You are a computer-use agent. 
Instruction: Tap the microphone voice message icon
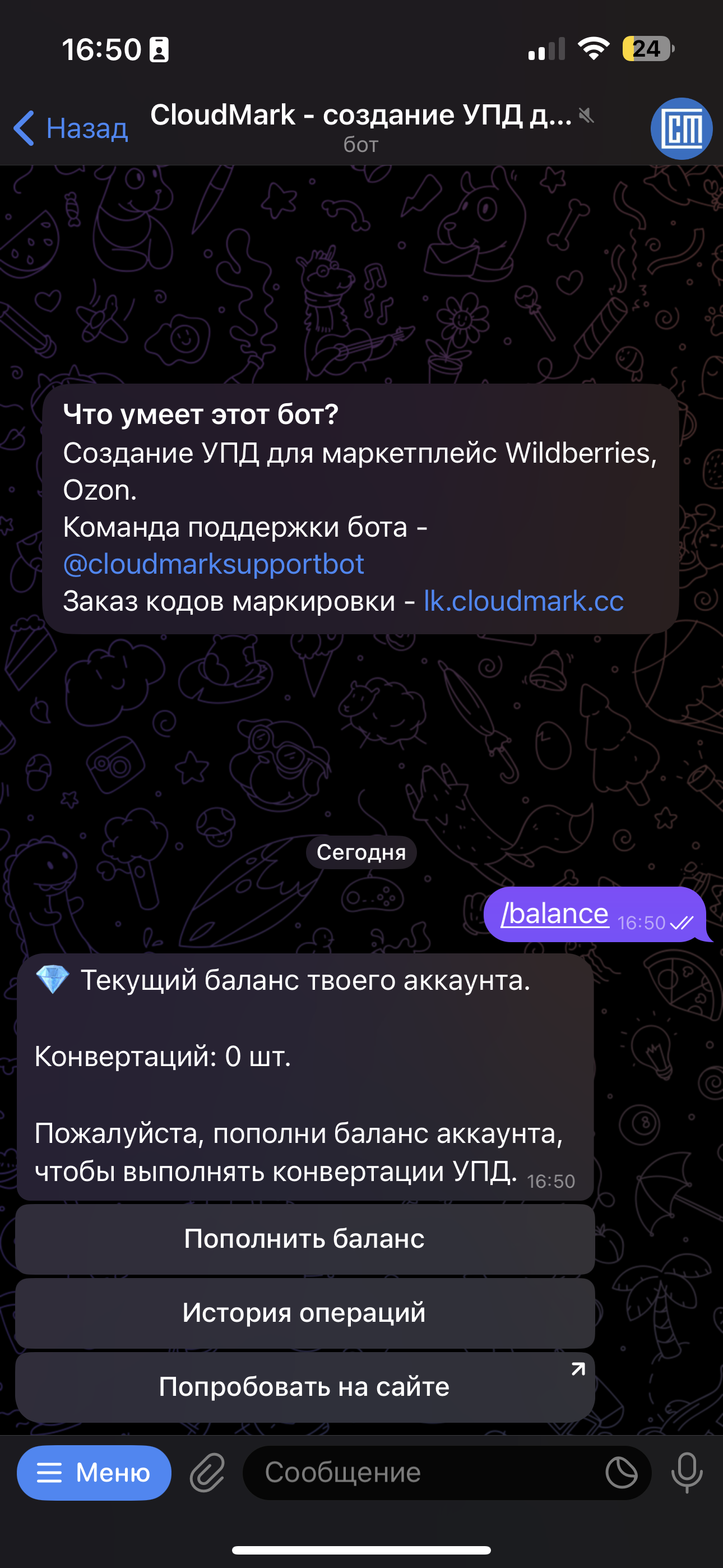(687, 1473)
